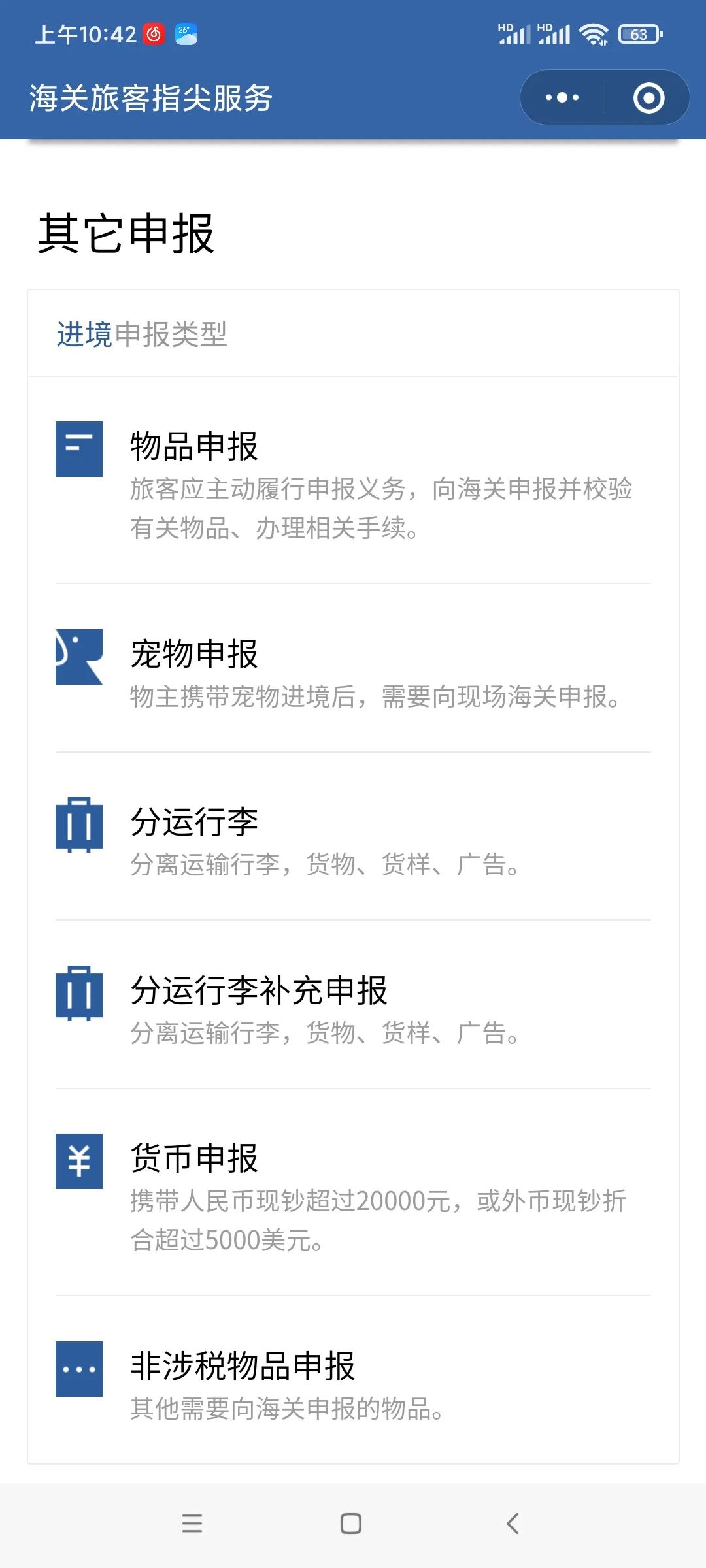This screenshot has width=706, height=1568.
Task: Click the Wi-Fi icon in status bar
Action: (x=594, y=34)
